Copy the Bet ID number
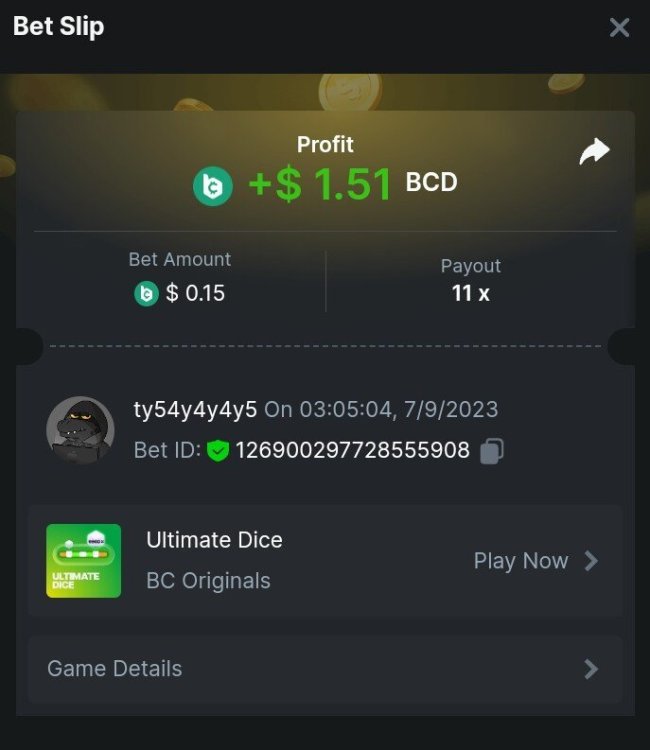650x750 pixels. pos(491,451)
